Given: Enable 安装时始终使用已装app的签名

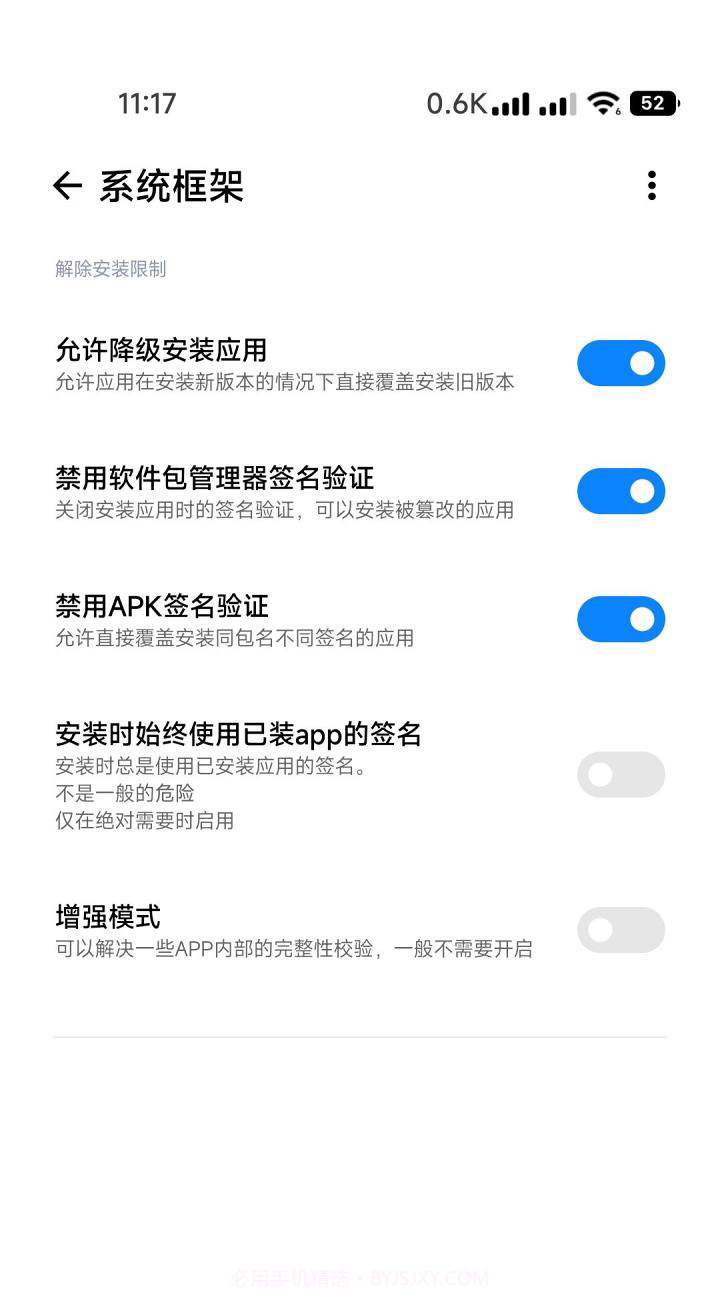Looking at the screenshot, I should tap(620, 775).
